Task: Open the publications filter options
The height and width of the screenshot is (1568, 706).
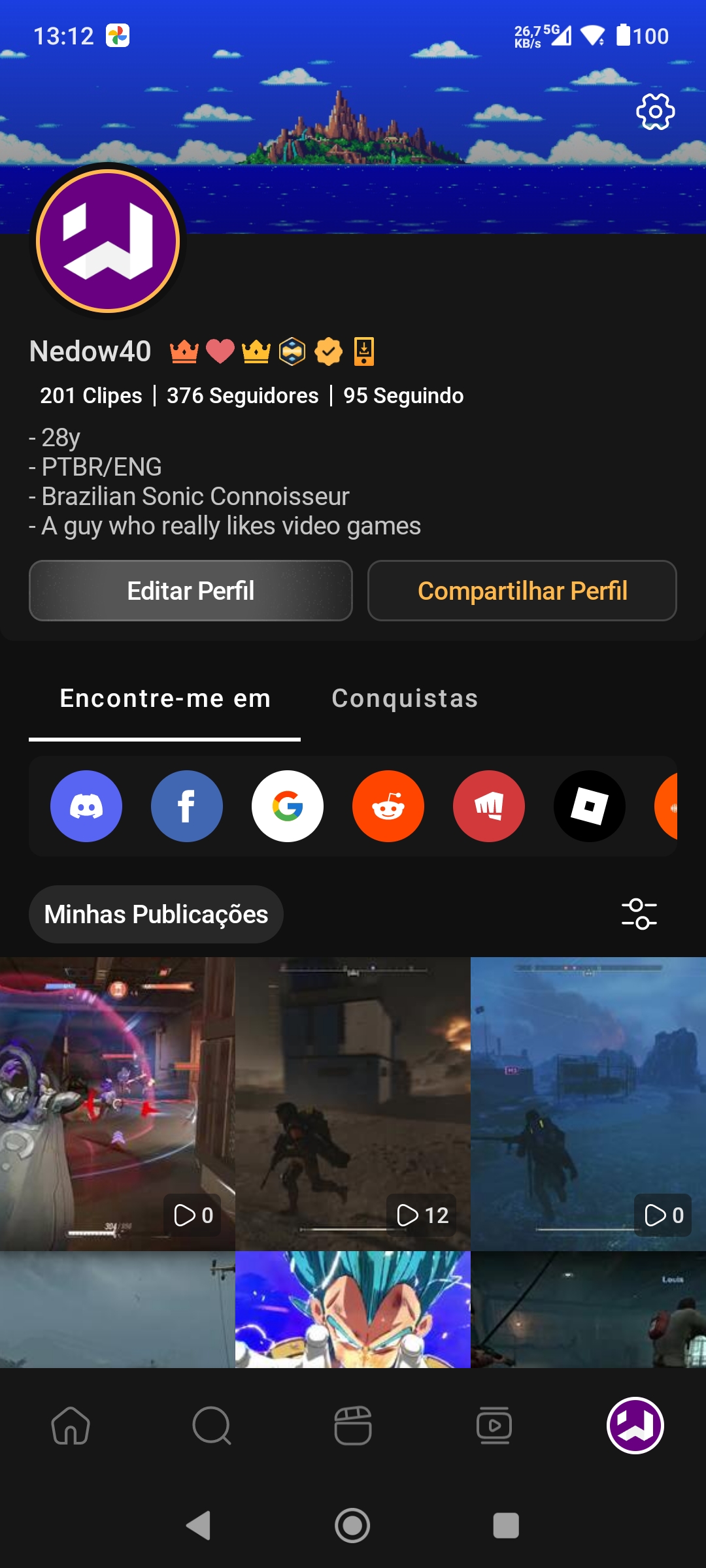Action: 639,914
